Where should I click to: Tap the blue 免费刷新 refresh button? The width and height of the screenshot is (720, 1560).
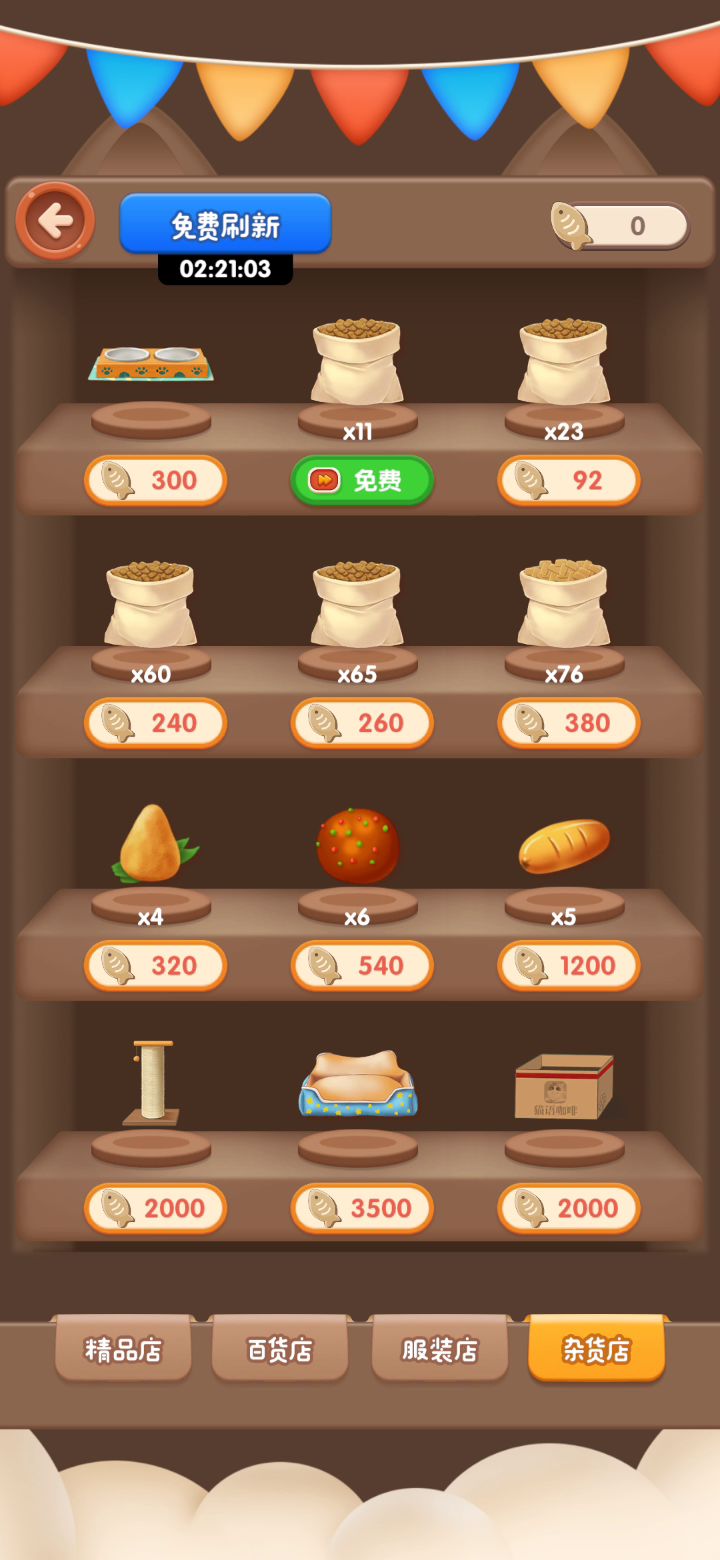click(225, 224)
